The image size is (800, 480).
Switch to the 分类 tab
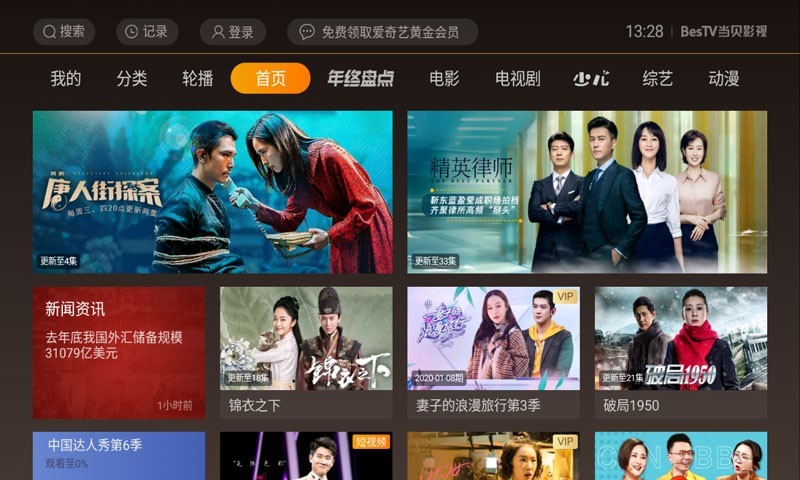(x=132, y=79)
